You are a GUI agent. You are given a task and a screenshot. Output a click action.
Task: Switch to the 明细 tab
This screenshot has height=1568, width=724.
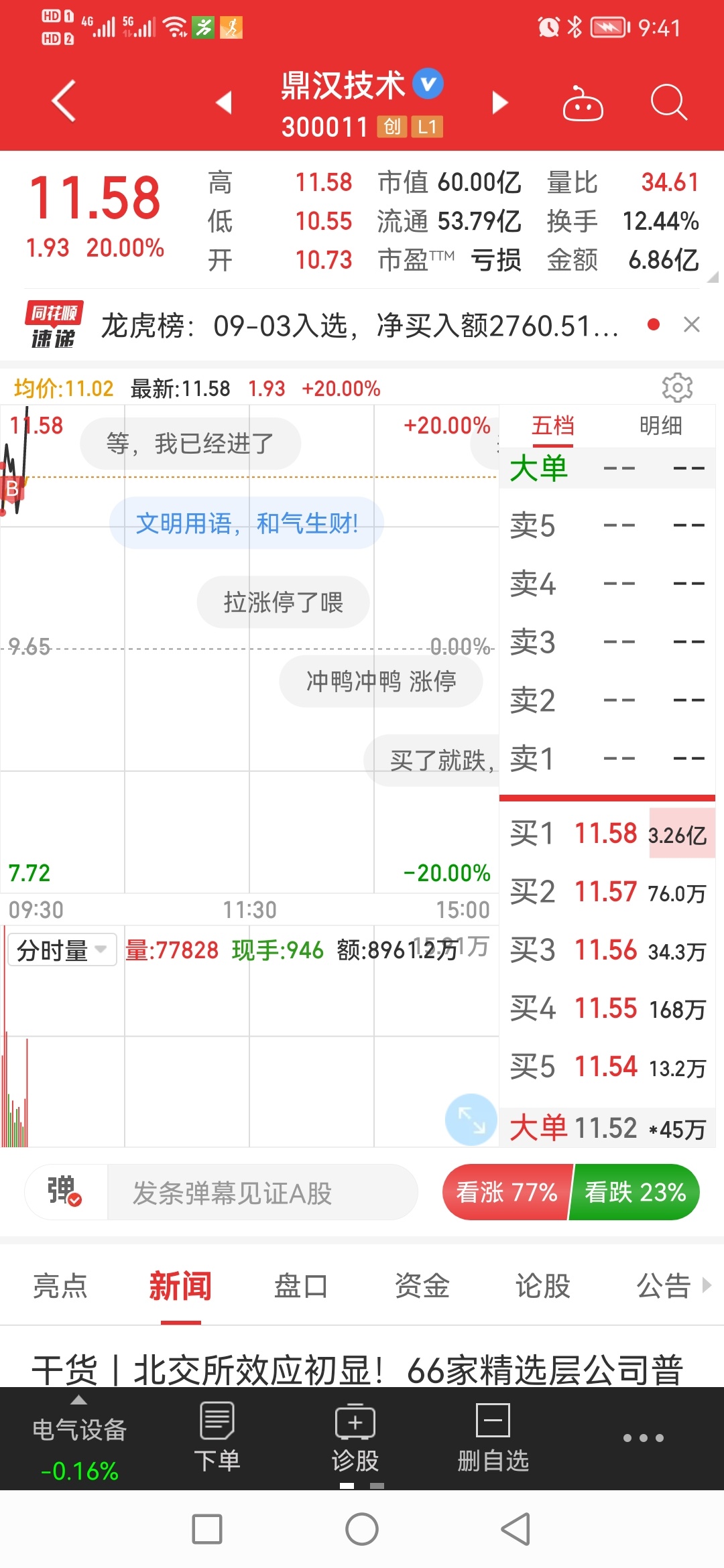[x=660, y=426]
